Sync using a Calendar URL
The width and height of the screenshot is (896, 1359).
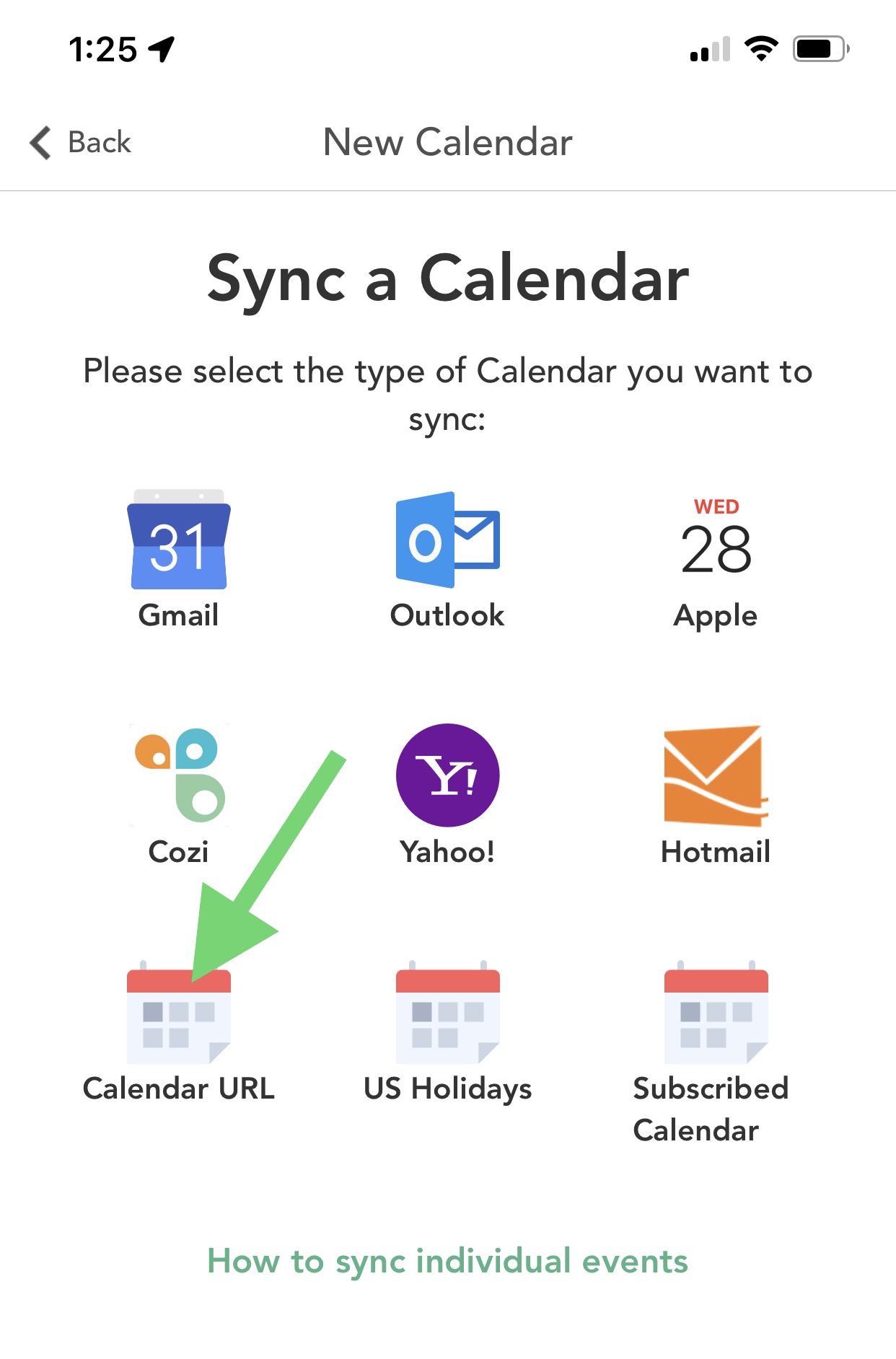(179, 1032)
